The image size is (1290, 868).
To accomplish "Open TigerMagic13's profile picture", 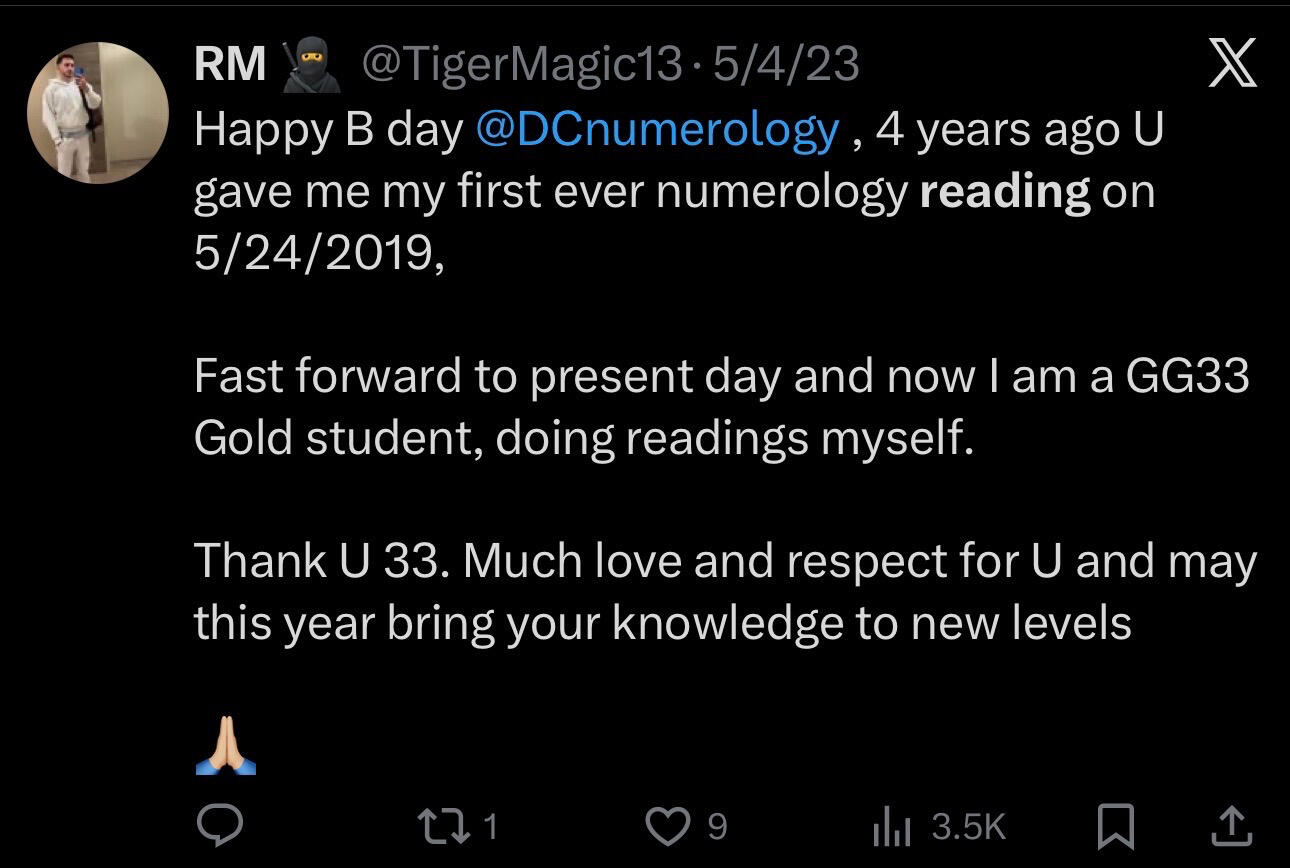I will (x=97, y=112).
